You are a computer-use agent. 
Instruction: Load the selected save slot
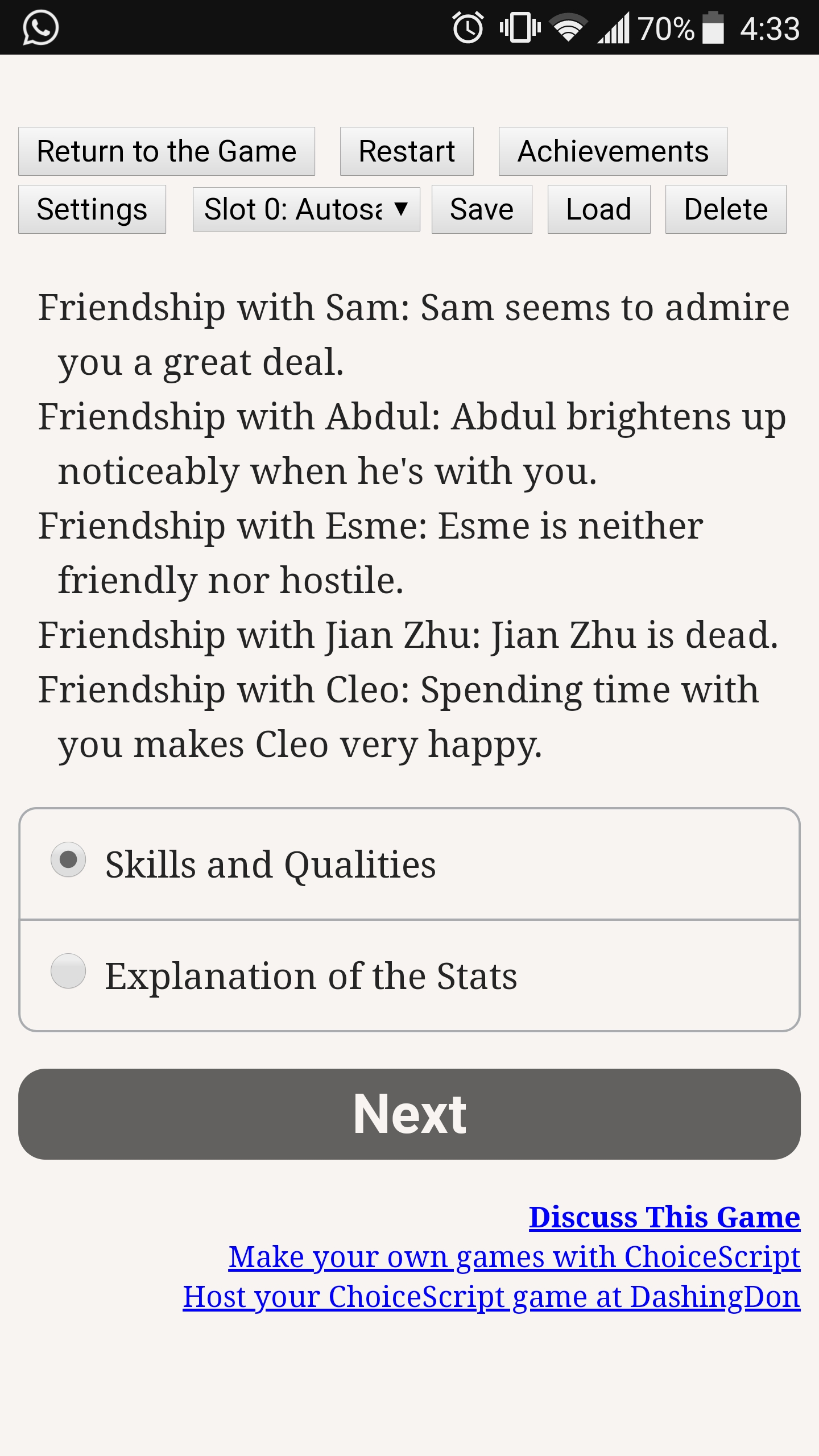coord(599,209)
